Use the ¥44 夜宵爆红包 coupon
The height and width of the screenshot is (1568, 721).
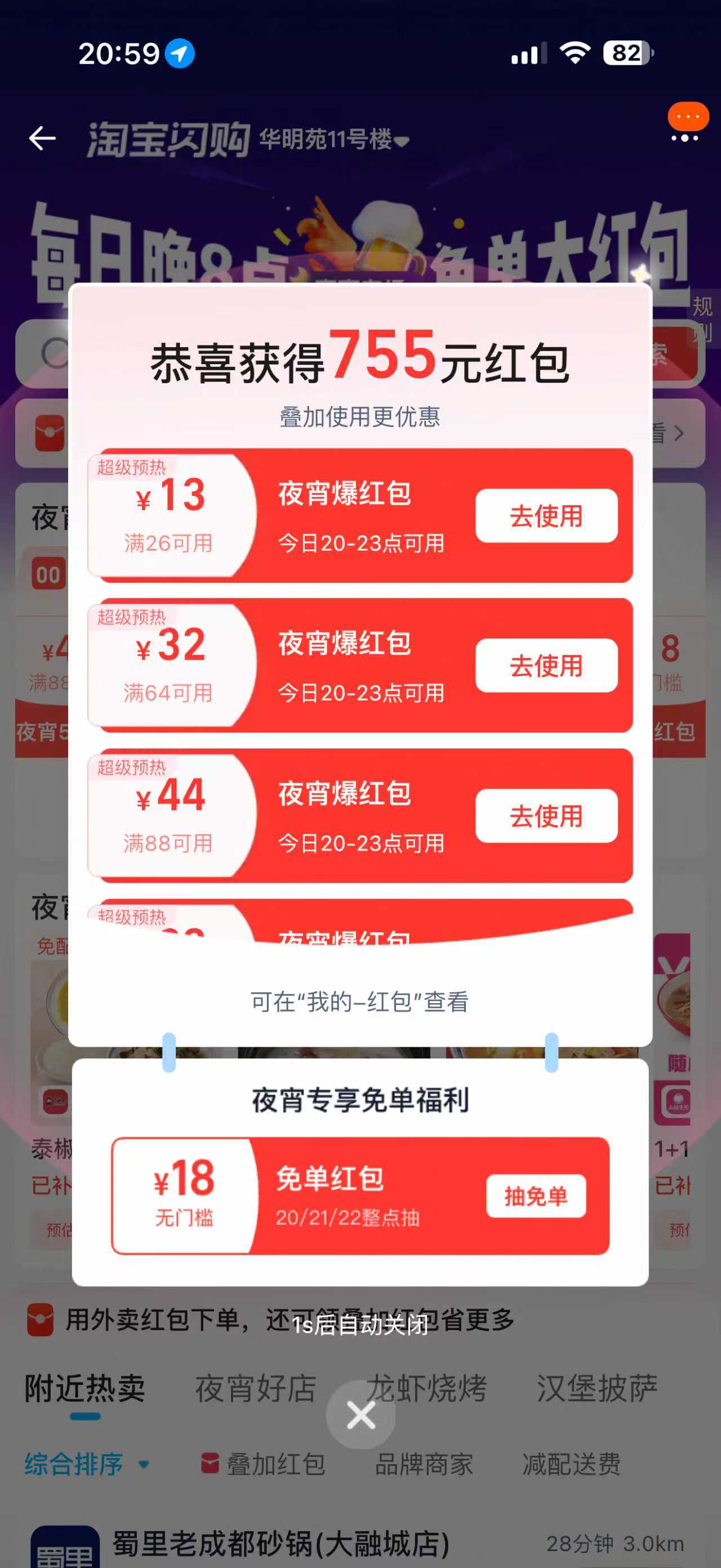click(546, 816)
